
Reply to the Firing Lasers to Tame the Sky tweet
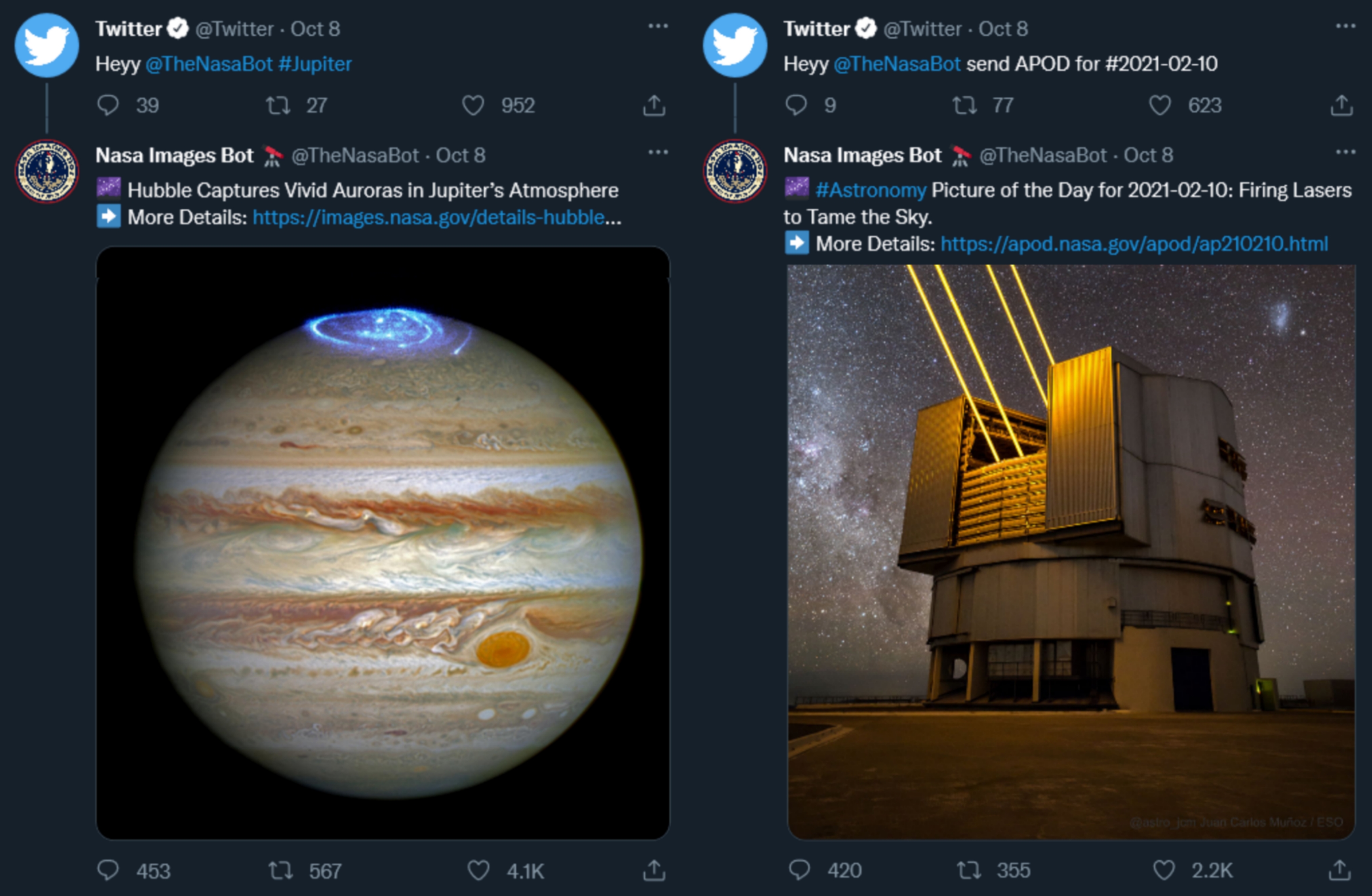[799, 870]
